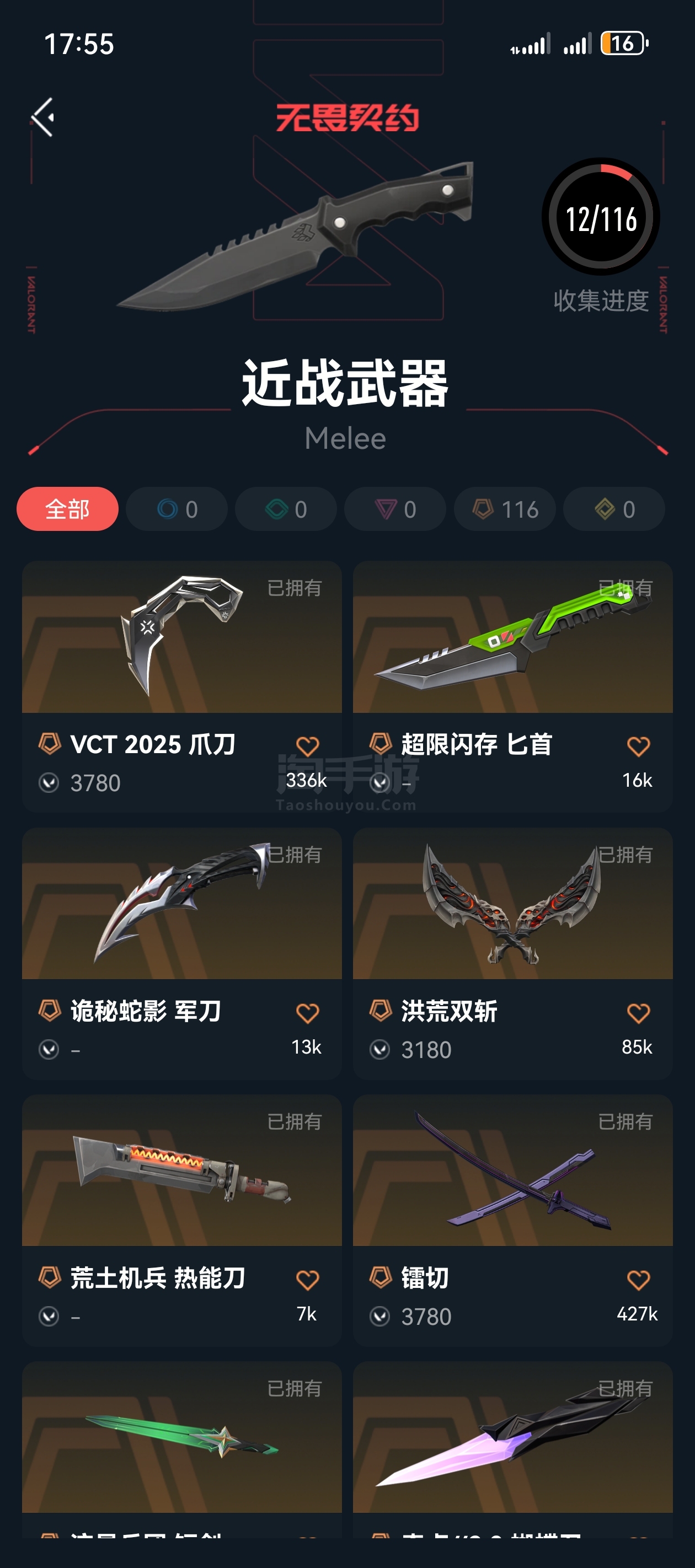Tap the heart on 诡秘蛇影 军刀

[307, 1013]
